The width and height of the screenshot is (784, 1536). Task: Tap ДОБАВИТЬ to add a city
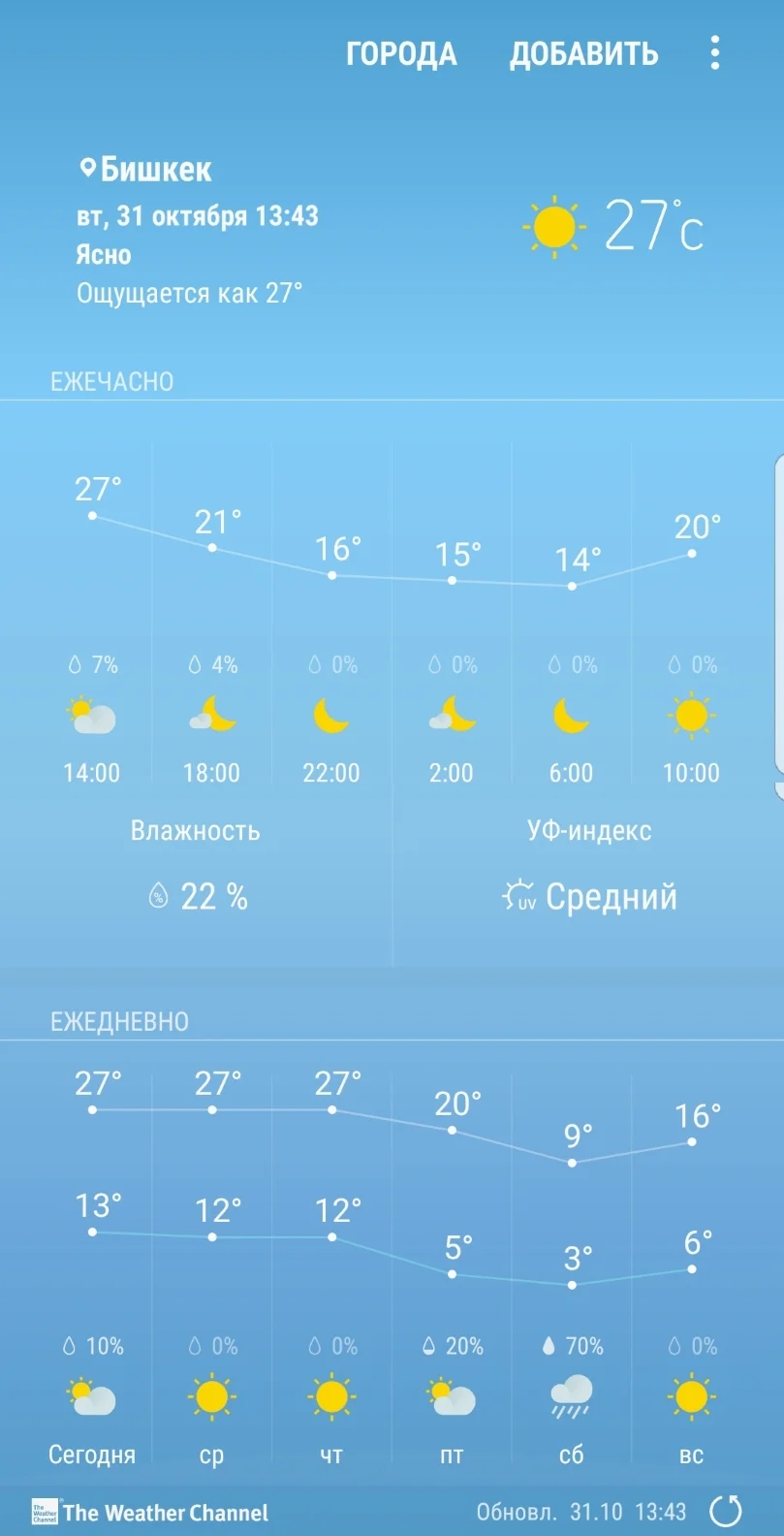click(x=583, y=53)
